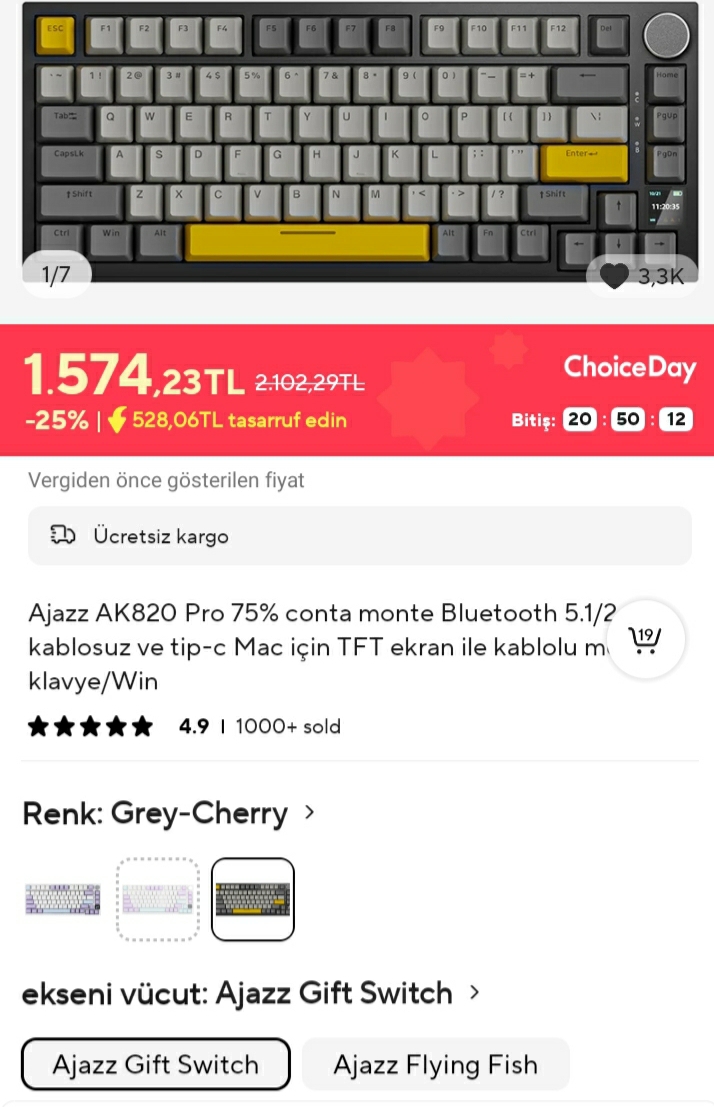Screen dimensions: 714x1107
Task: Select the purple-white keyboard color
Action: click(x=64, y=899)
